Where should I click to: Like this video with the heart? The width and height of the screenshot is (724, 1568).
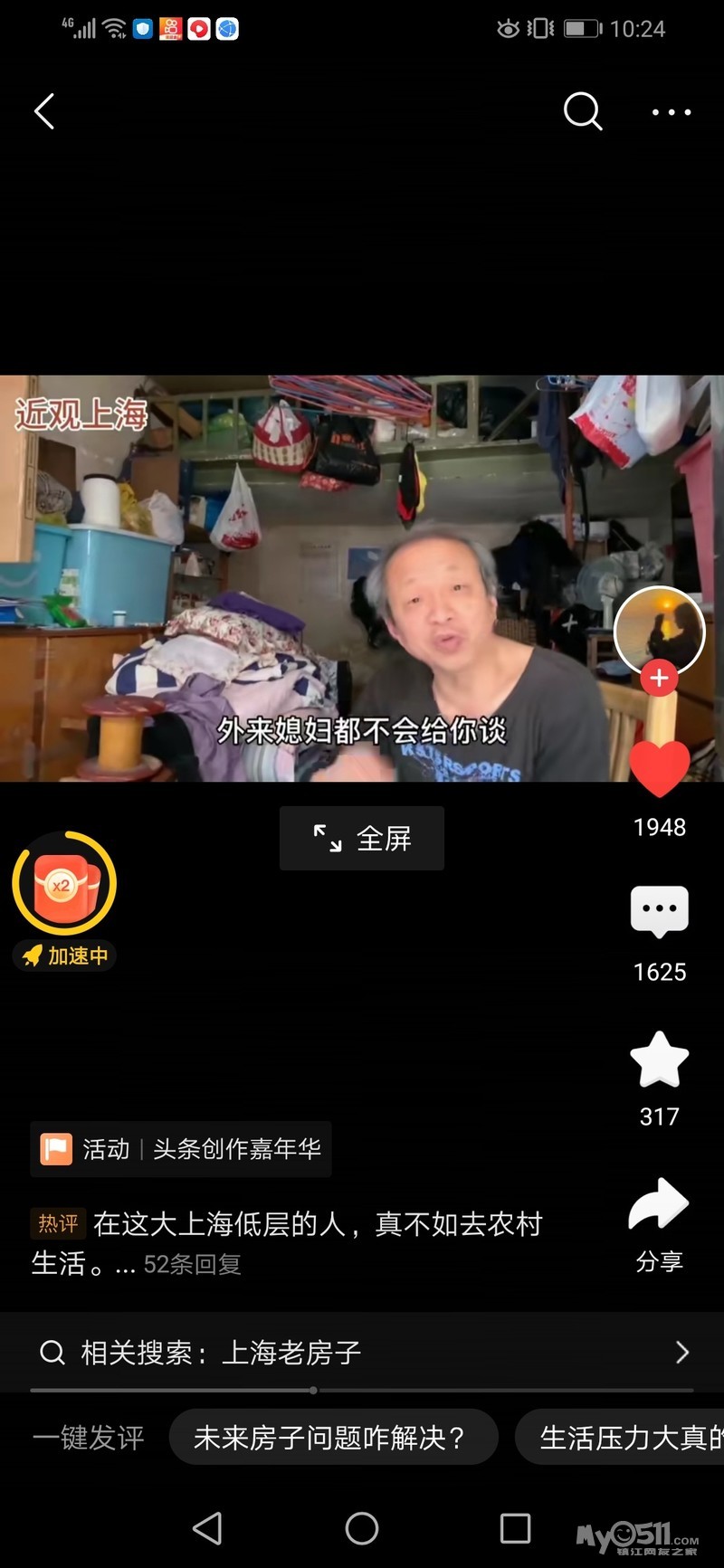tap(659, 769)
